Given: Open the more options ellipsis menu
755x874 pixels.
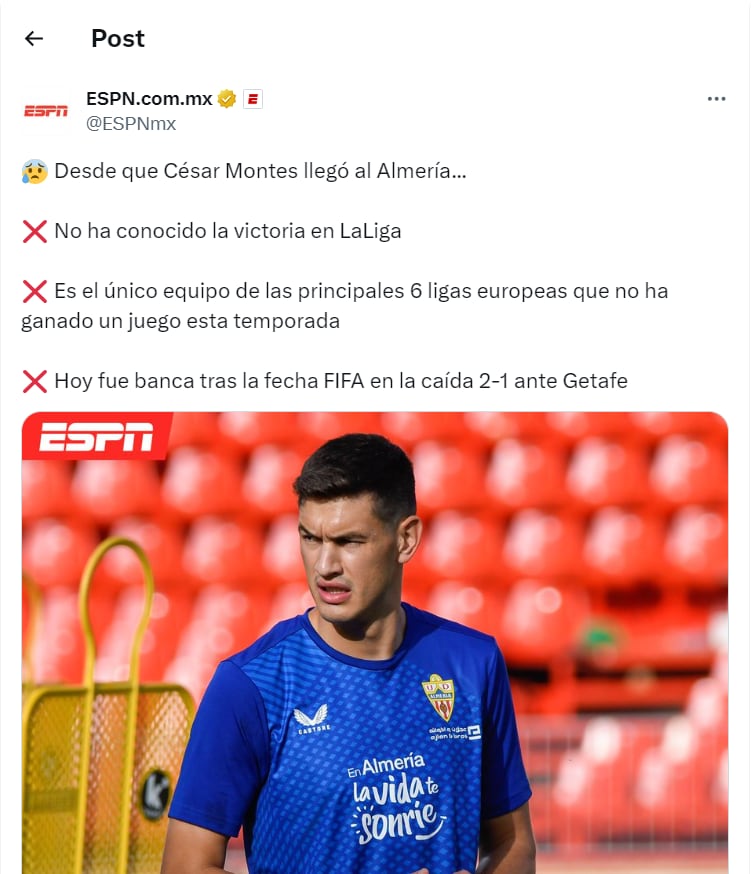Looking at the screenshot, I should (x=716, y=98).
